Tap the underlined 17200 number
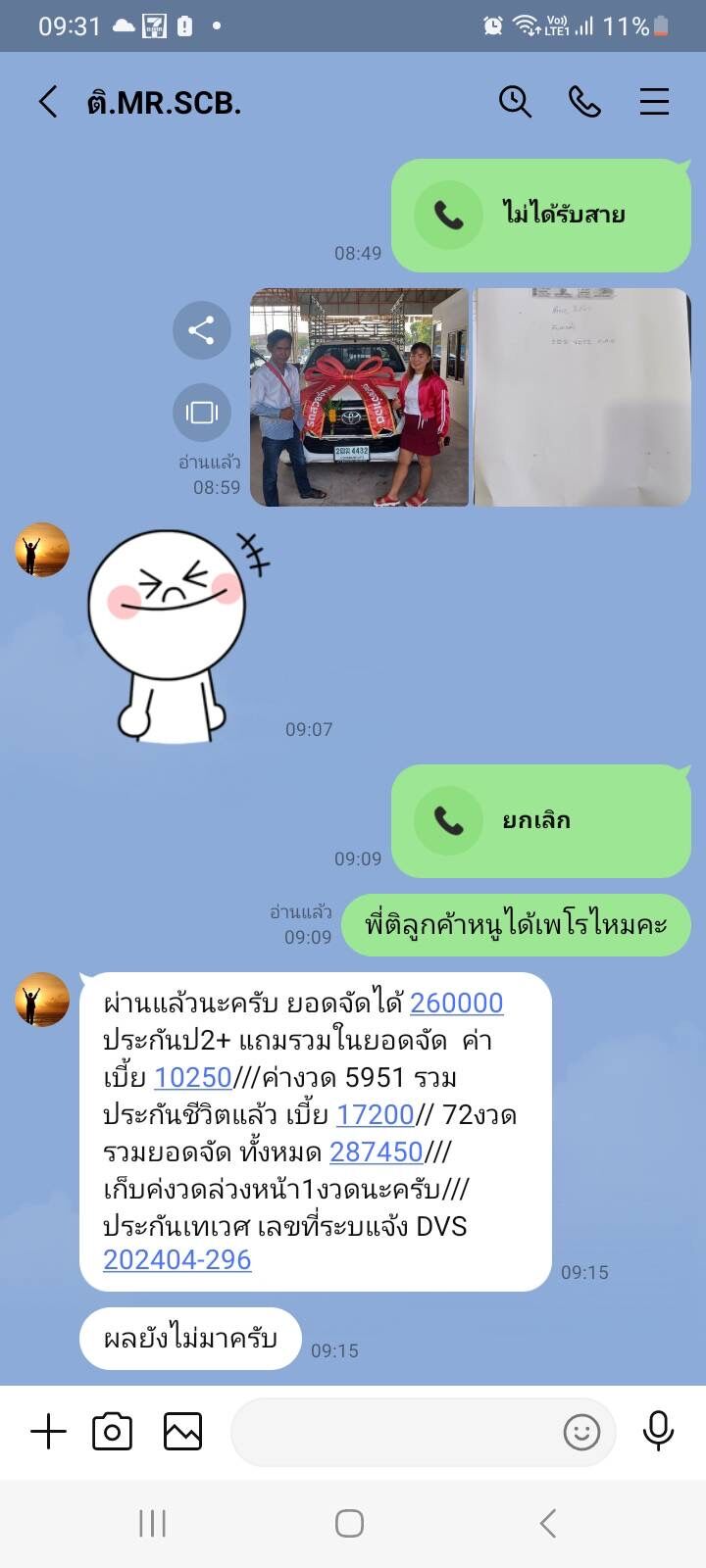Image resolution: width=706 pixels, height=1568 pixels. click(376, 1115)
